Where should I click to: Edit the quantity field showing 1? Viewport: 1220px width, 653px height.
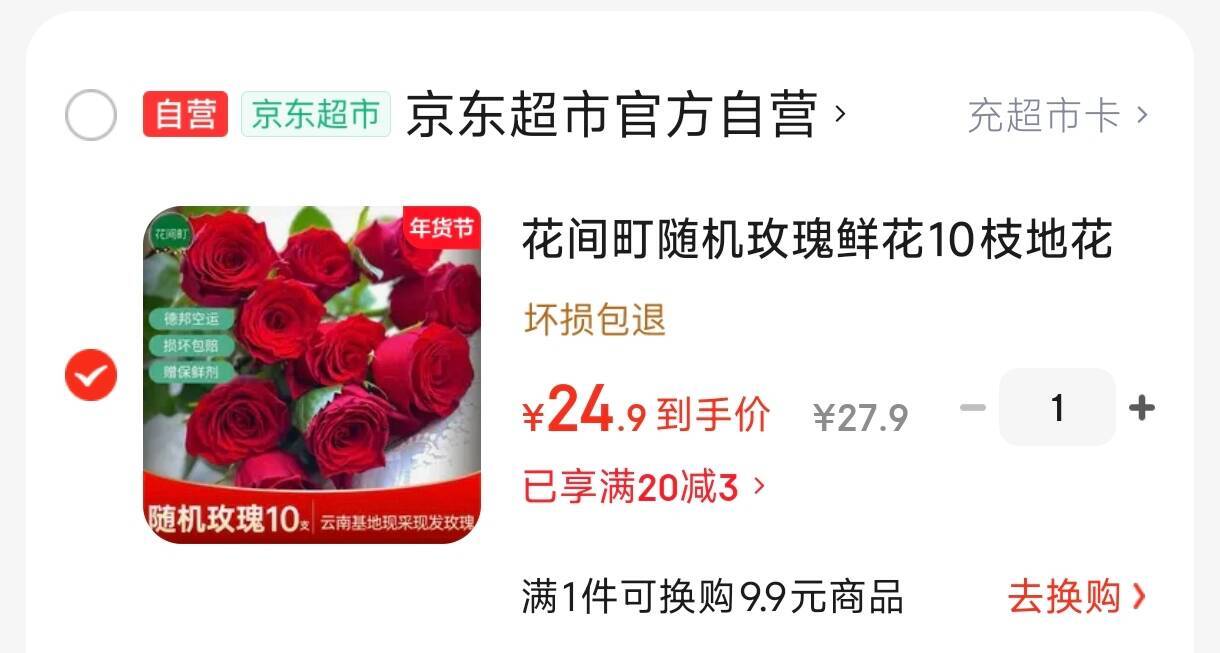coord(1057,407)
